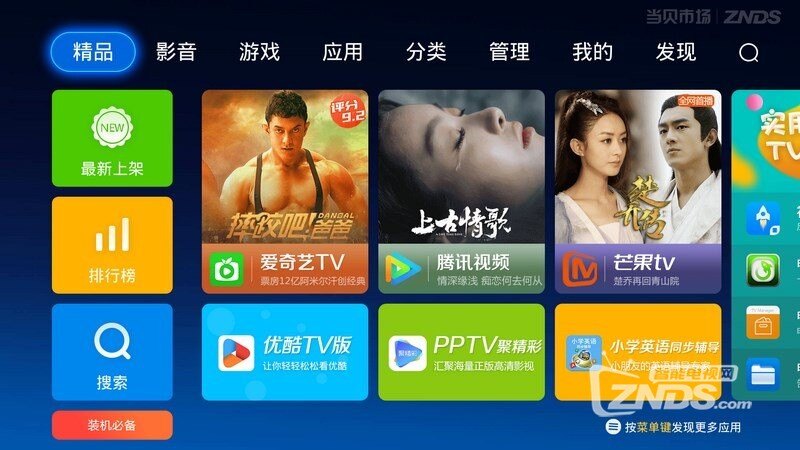Open the 装机必备 button

[x=112, y=425]
